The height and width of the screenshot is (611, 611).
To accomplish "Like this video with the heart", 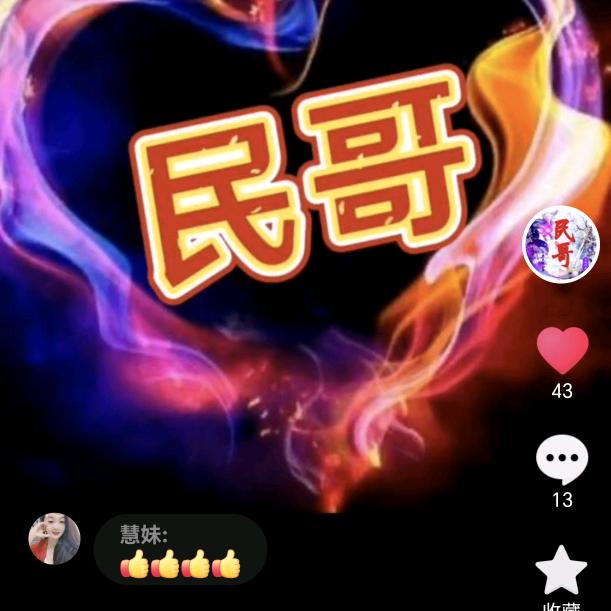I will [x=562, y=350].
